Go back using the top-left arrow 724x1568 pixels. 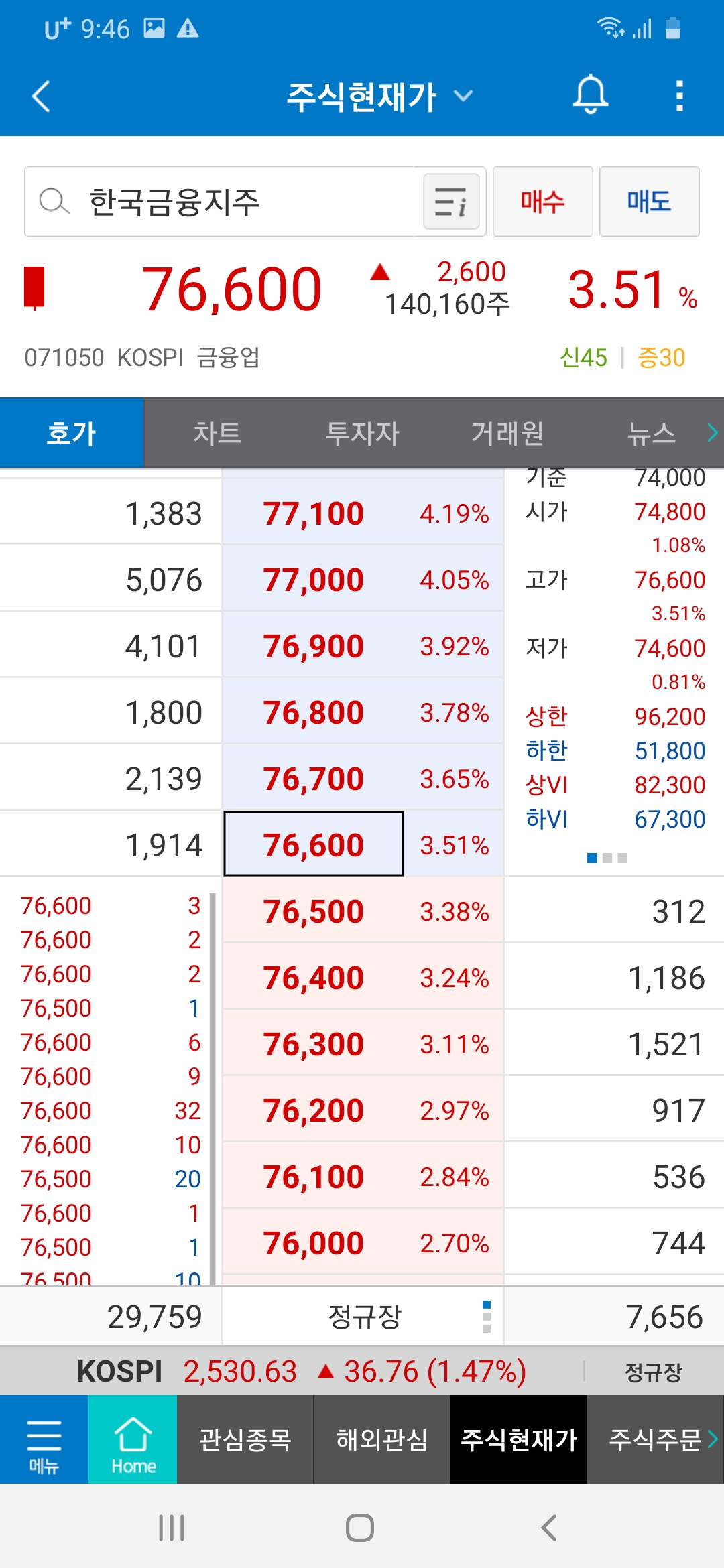pos(42,96)
